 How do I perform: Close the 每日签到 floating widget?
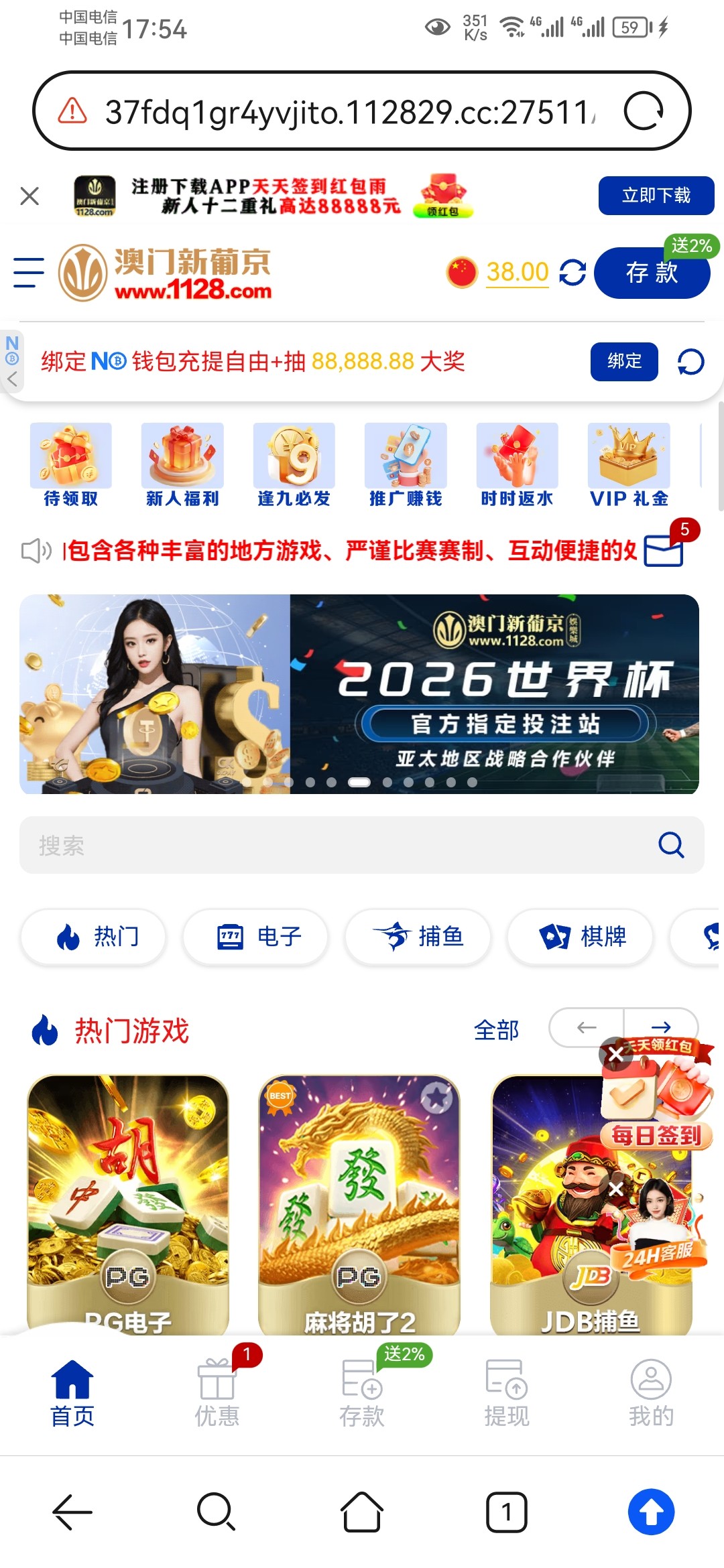pos(615,1054)
